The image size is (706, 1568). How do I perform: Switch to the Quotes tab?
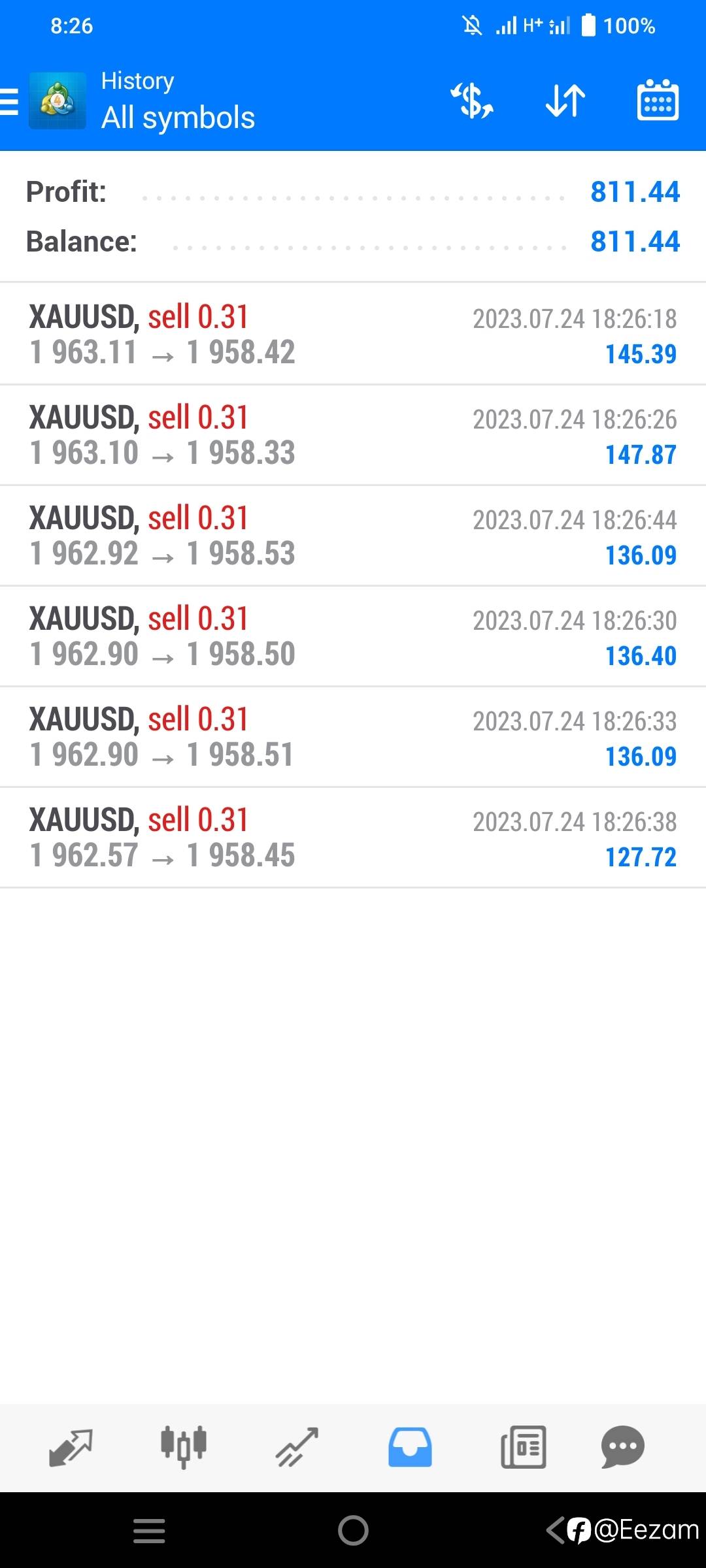coord(71,1448)
